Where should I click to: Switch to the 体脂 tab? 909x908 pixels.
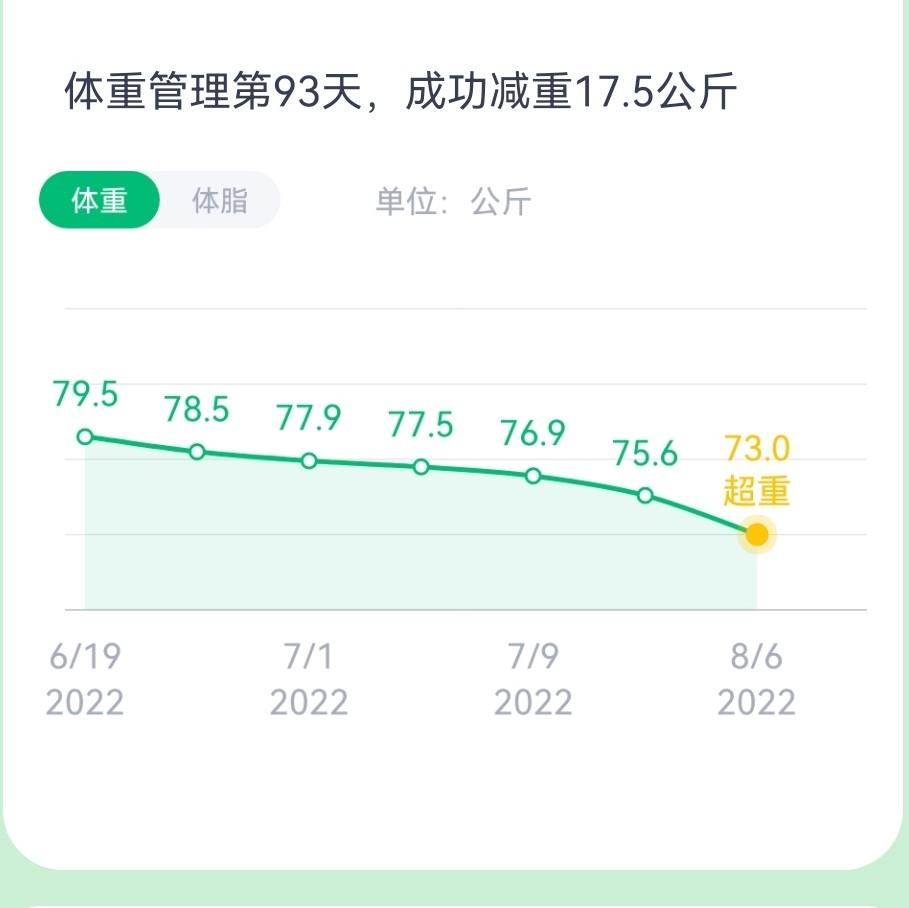220,201
